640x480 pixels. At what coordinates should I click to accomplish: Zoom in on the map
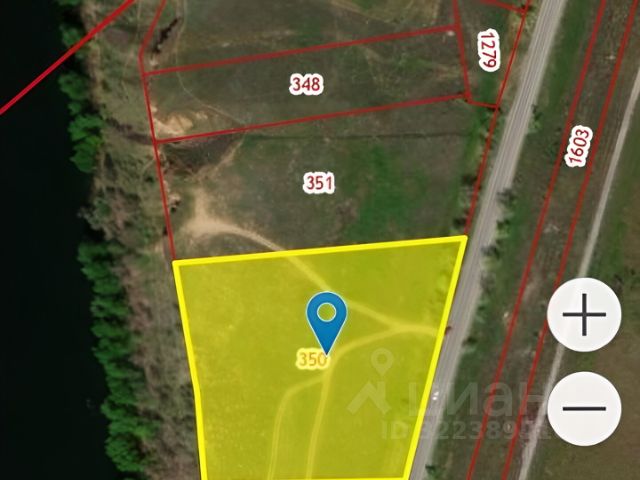click(585, 315)
